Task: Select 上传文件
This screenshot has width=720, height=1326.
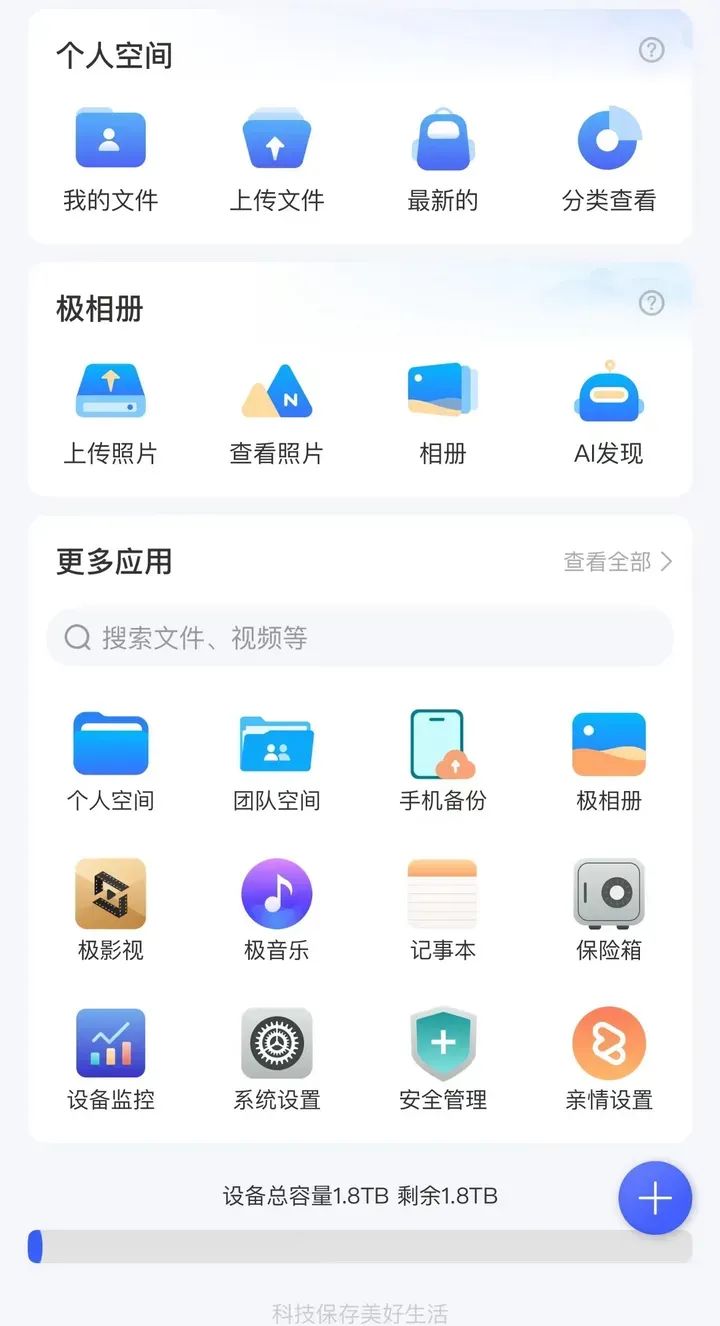Action: pos(277,160)
